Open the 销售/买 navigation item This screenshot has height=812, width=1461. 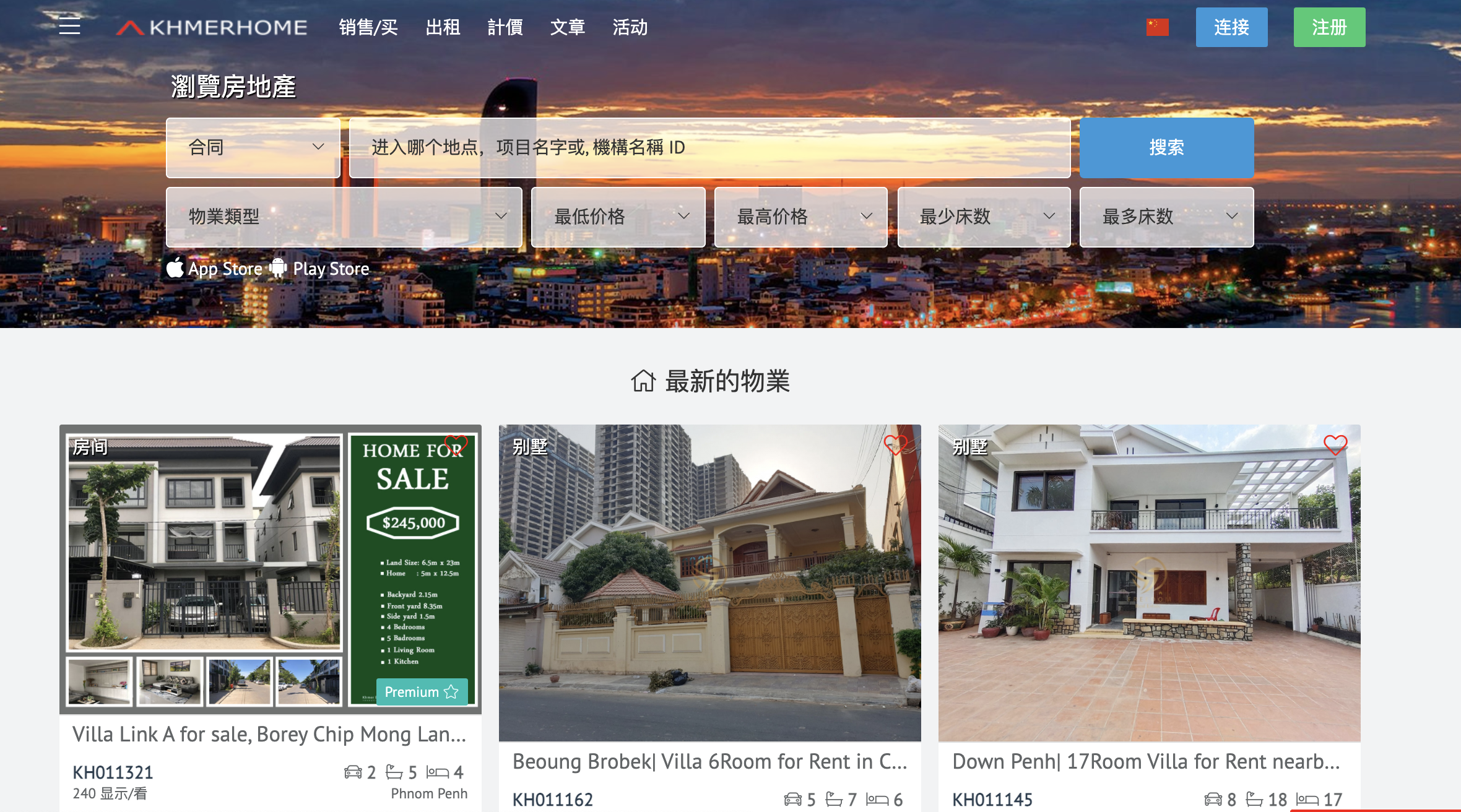tap(368, 27)
